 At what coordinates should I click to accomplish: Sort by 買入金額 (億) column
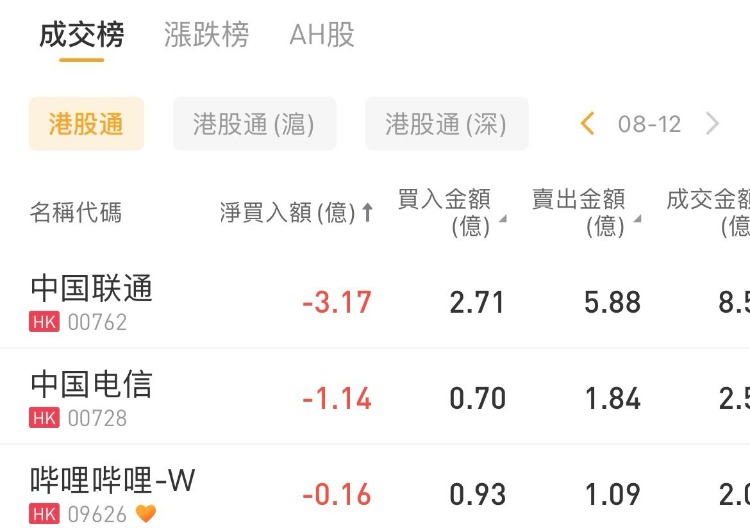tap(450, 212)
